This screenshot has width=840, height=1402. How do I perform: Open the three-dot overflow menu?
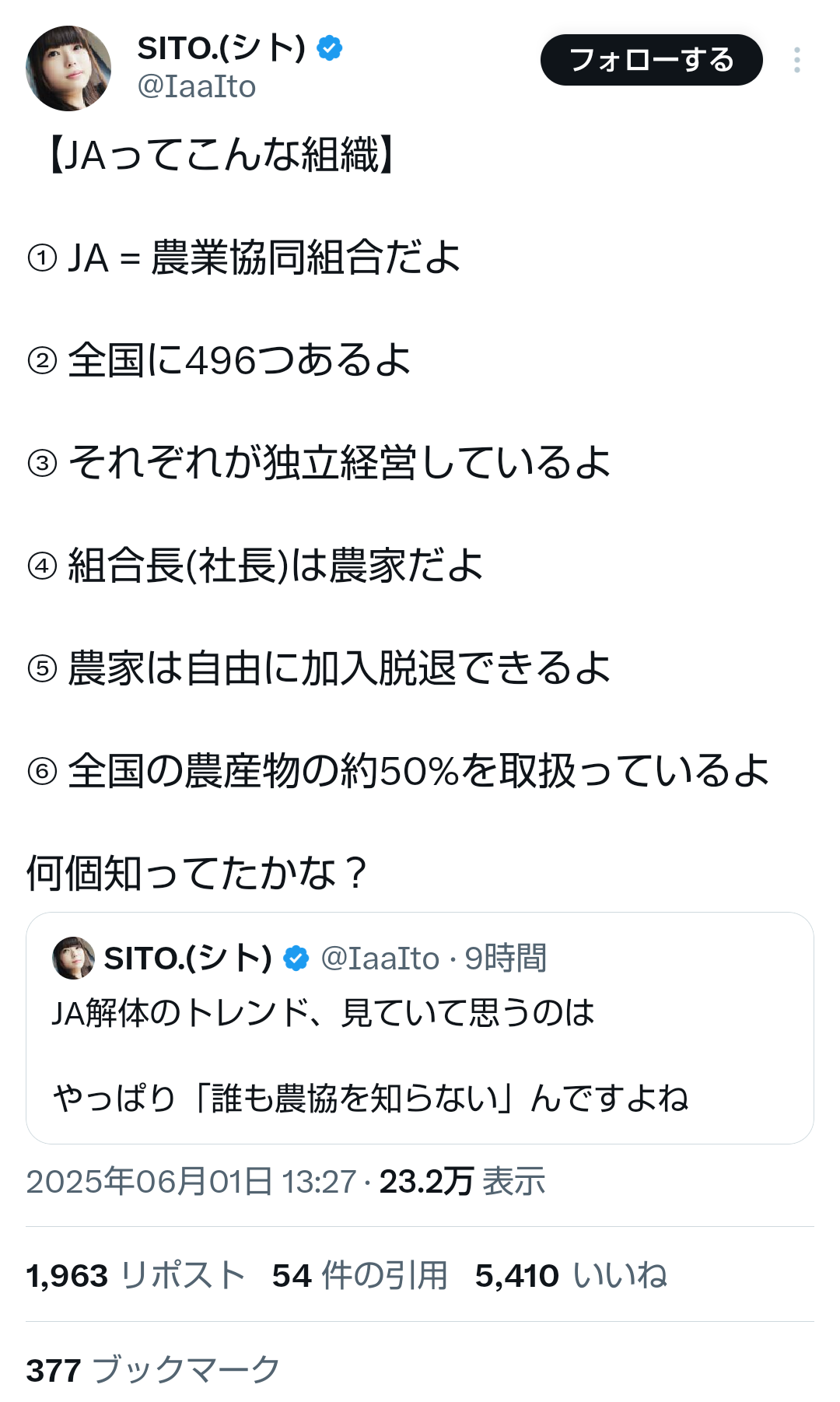(796, 60)
